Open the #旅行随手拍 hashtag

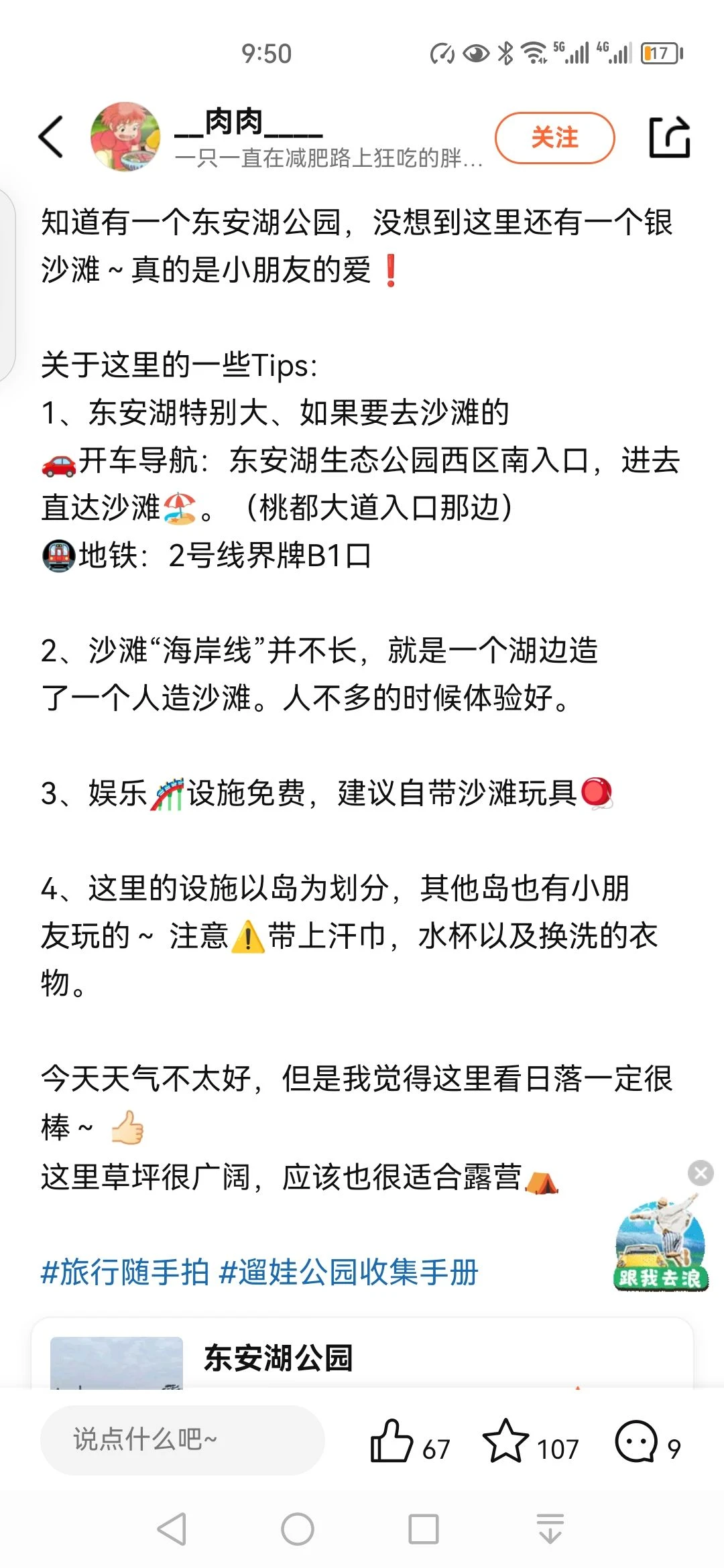[x=125, y=1272]
